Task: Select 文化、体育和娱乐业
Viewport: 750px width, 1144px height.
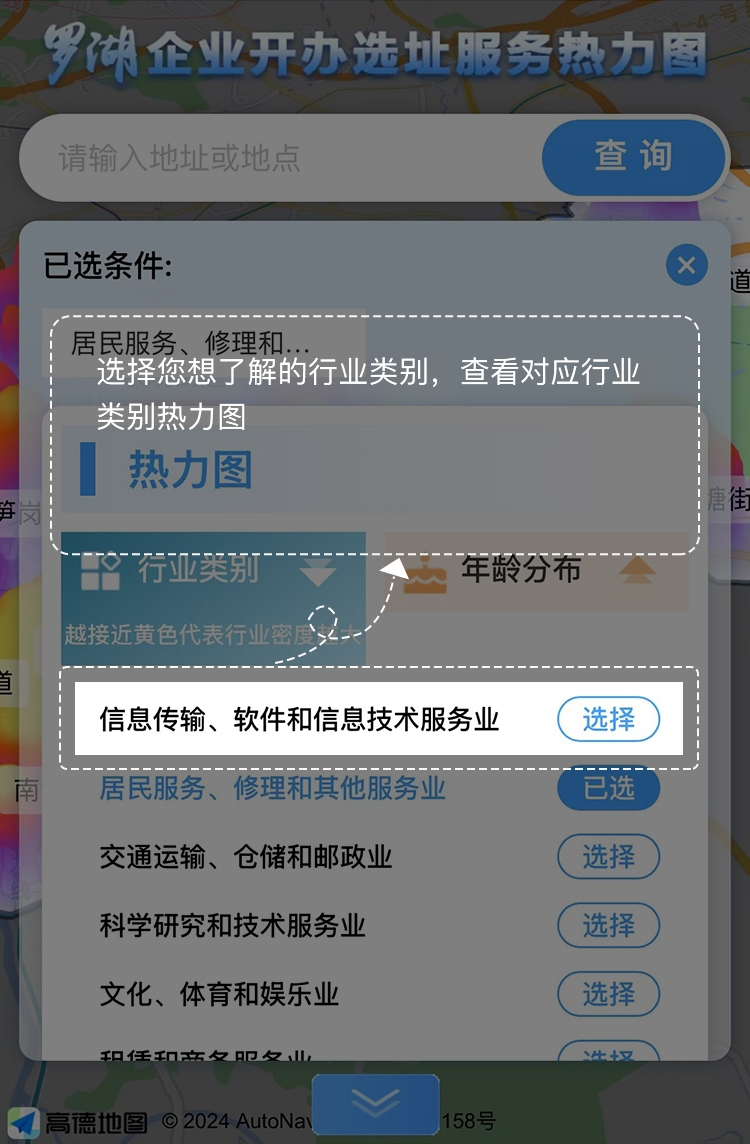Action: click(x=608, y=994)
